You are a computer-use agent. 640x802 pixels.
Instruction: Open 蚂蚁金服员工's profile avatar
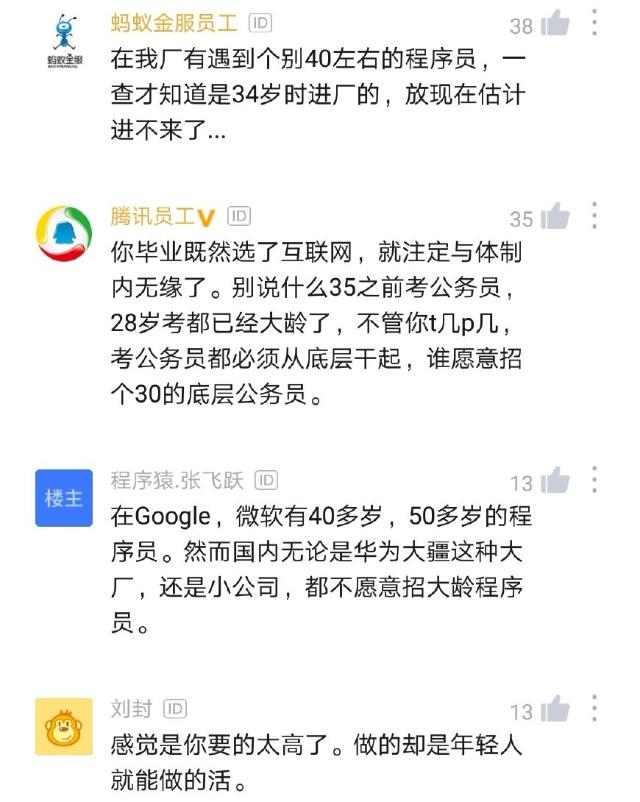(64, 41)
